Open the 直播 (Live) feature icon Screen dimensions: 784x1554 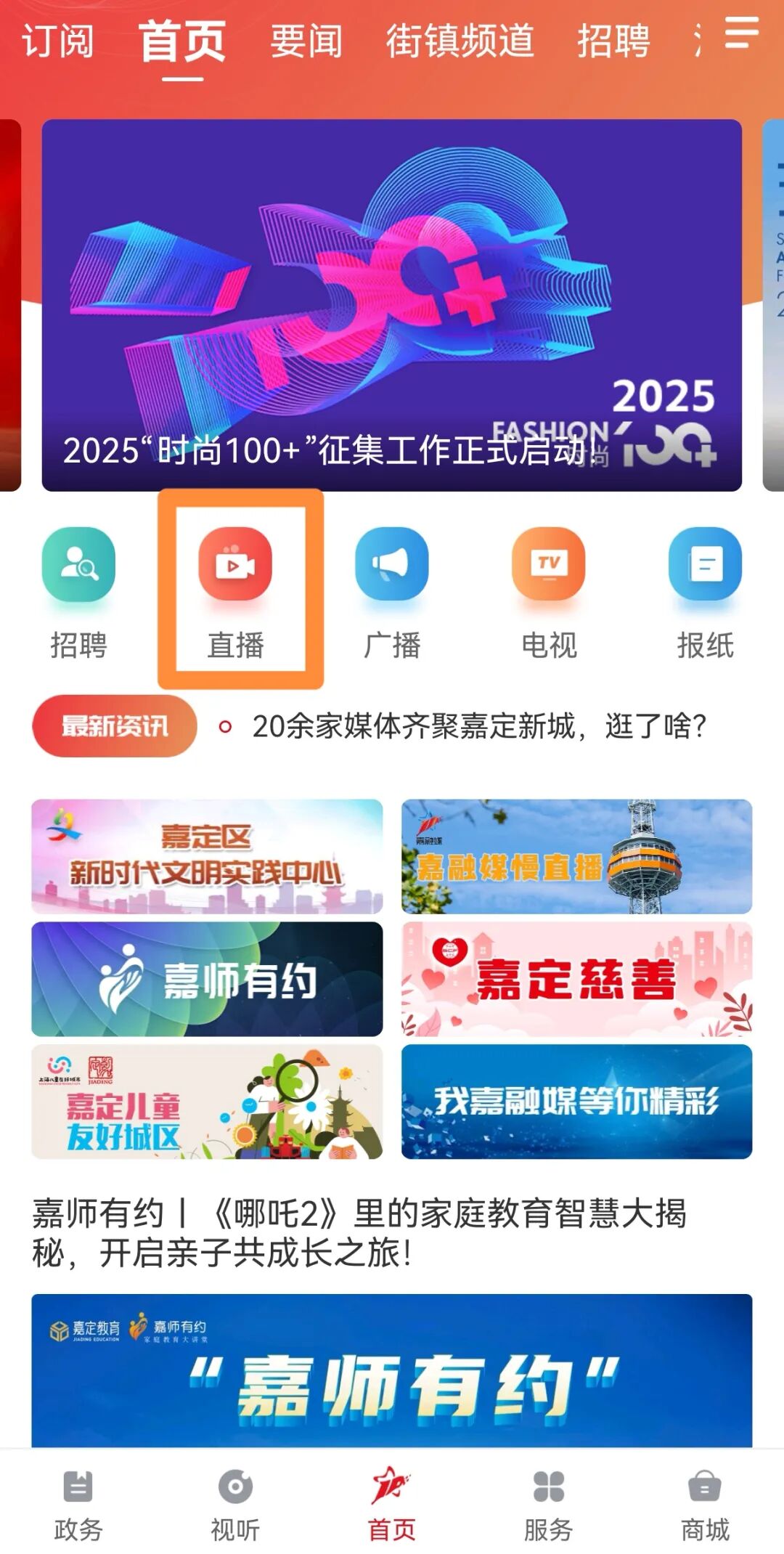[234, 588]
